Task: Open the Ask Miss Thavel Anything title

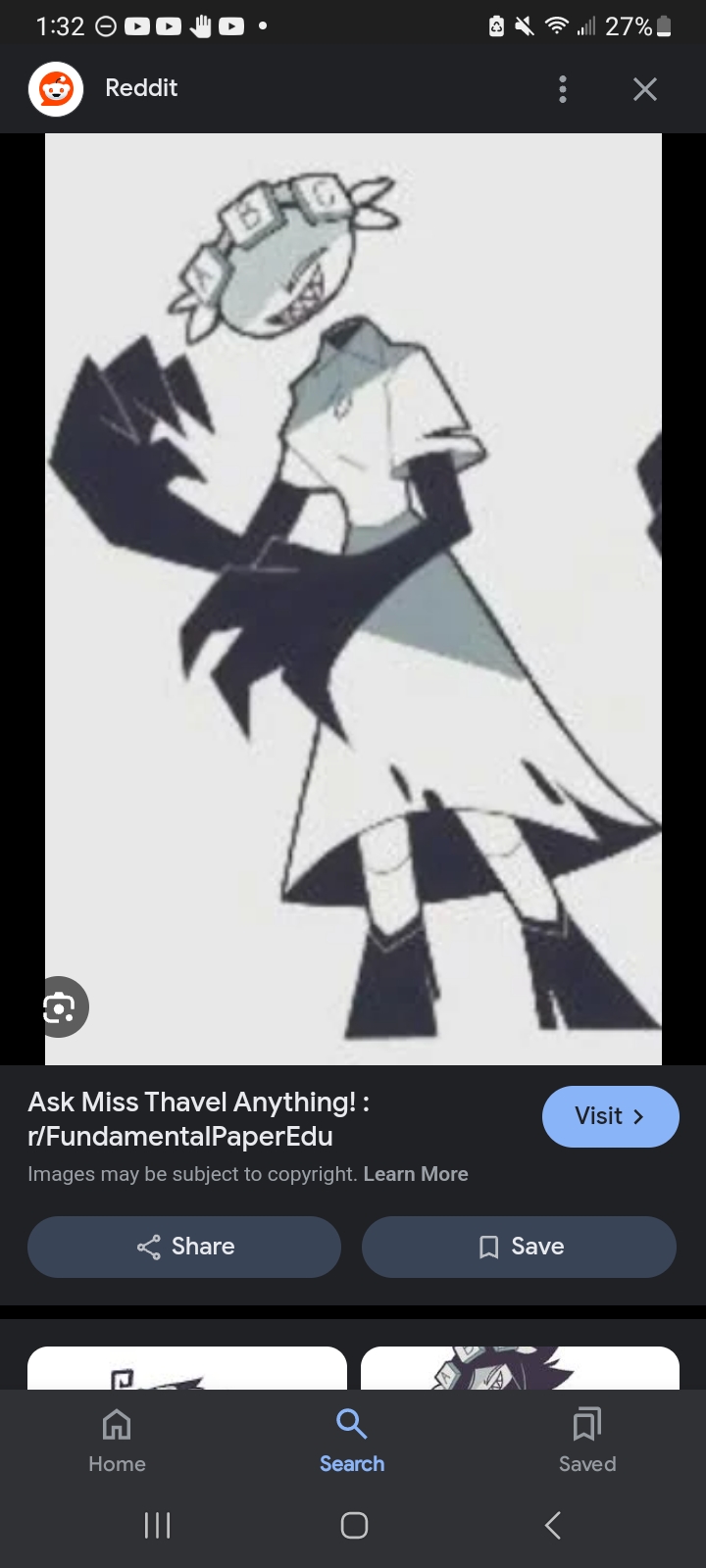Action: 198,1118
